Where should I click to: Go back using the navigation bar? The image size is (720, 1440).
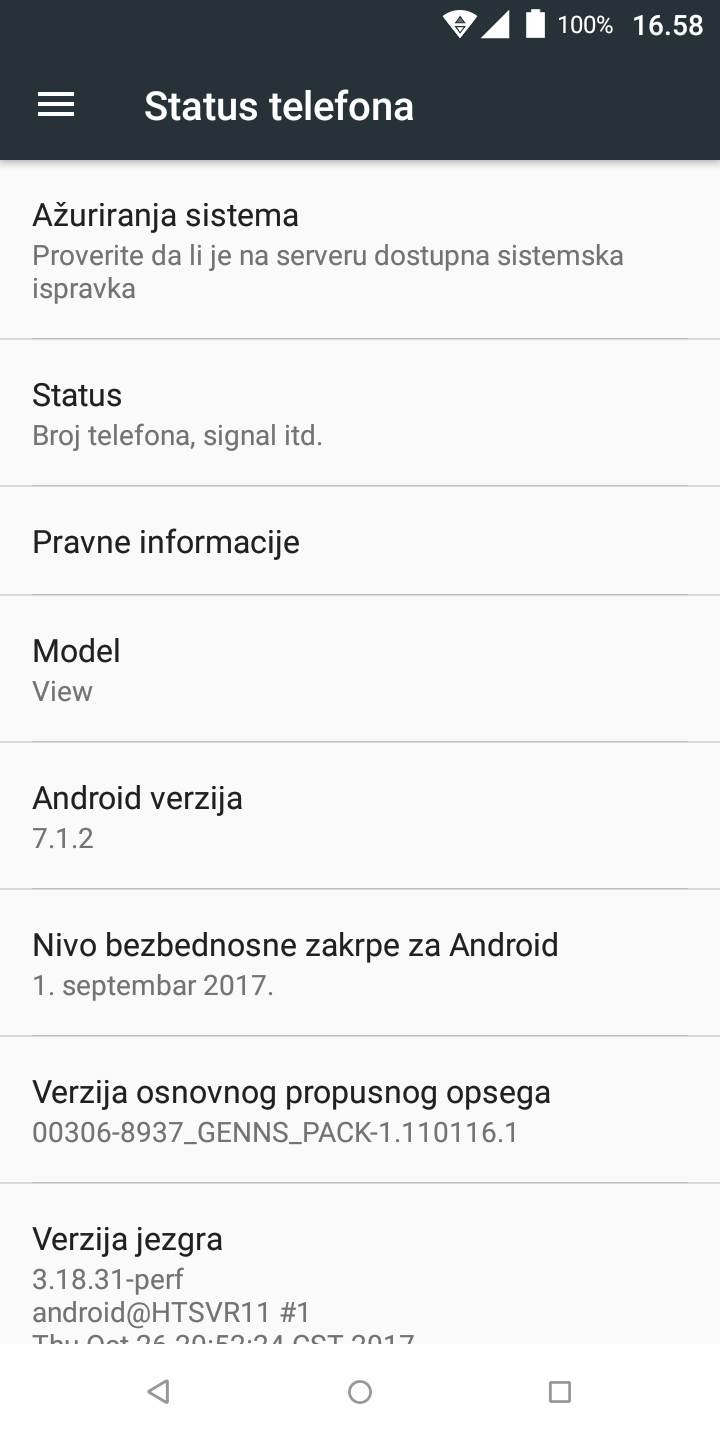tap(158, 1391)
